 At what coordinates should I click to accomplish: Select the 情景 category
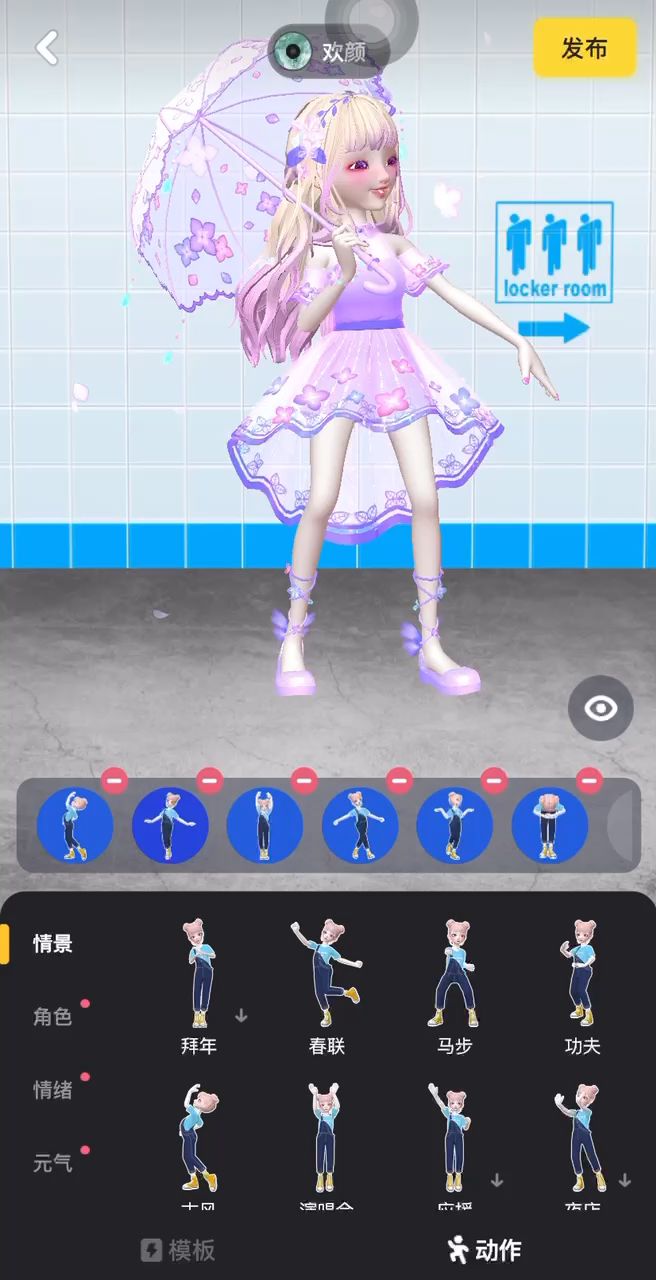[53, 943]
